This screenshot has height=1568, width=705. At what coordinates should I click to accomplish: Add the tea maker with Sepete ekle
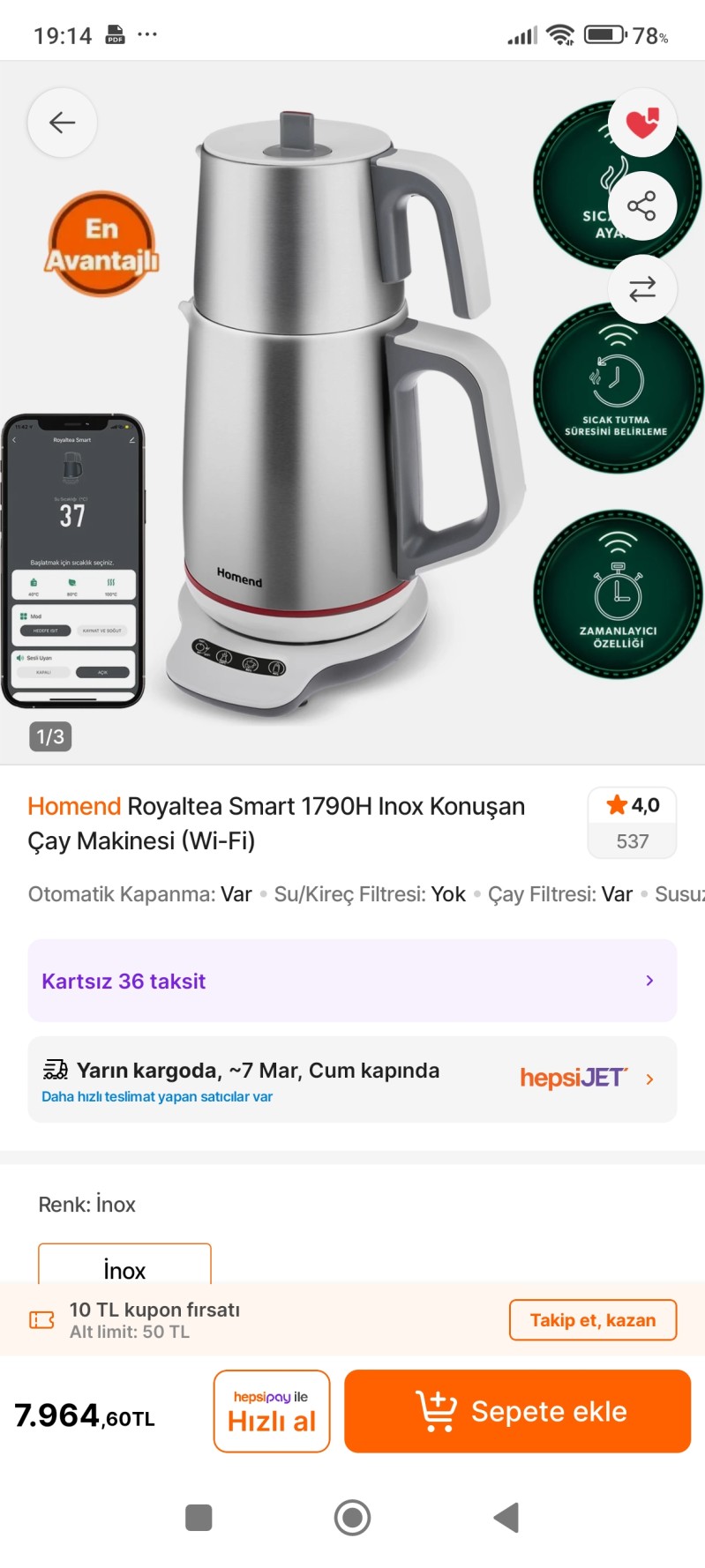pyautogui.click(x=517, y=1411)
